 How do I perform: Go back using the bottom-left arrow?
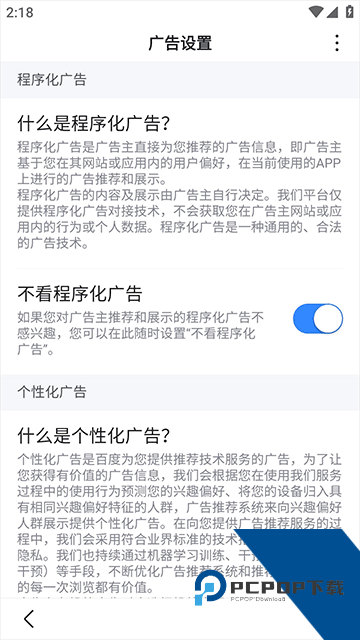[x=29, y=619]
